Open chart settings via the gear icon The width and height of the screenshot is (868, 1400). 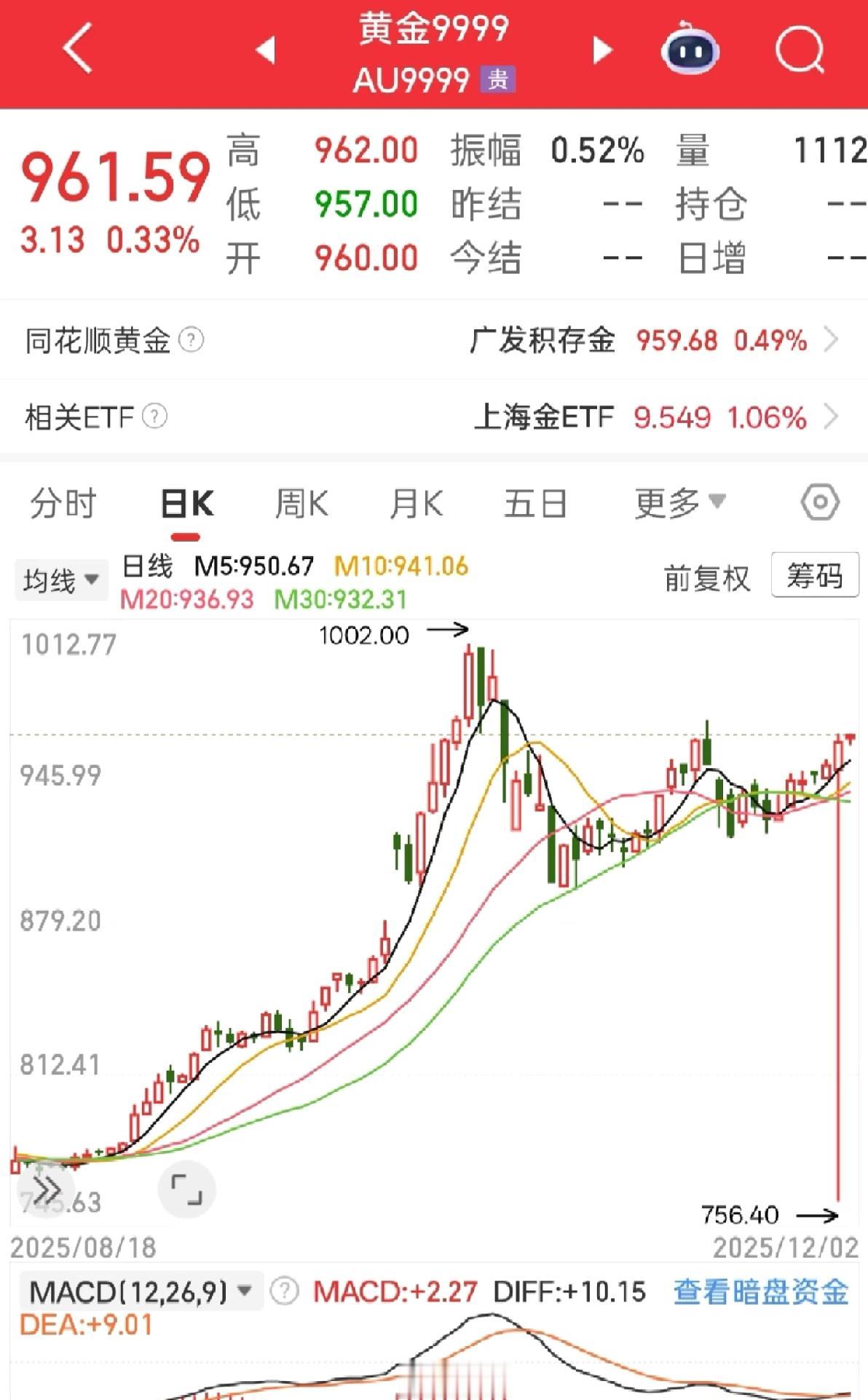point(822,501)
